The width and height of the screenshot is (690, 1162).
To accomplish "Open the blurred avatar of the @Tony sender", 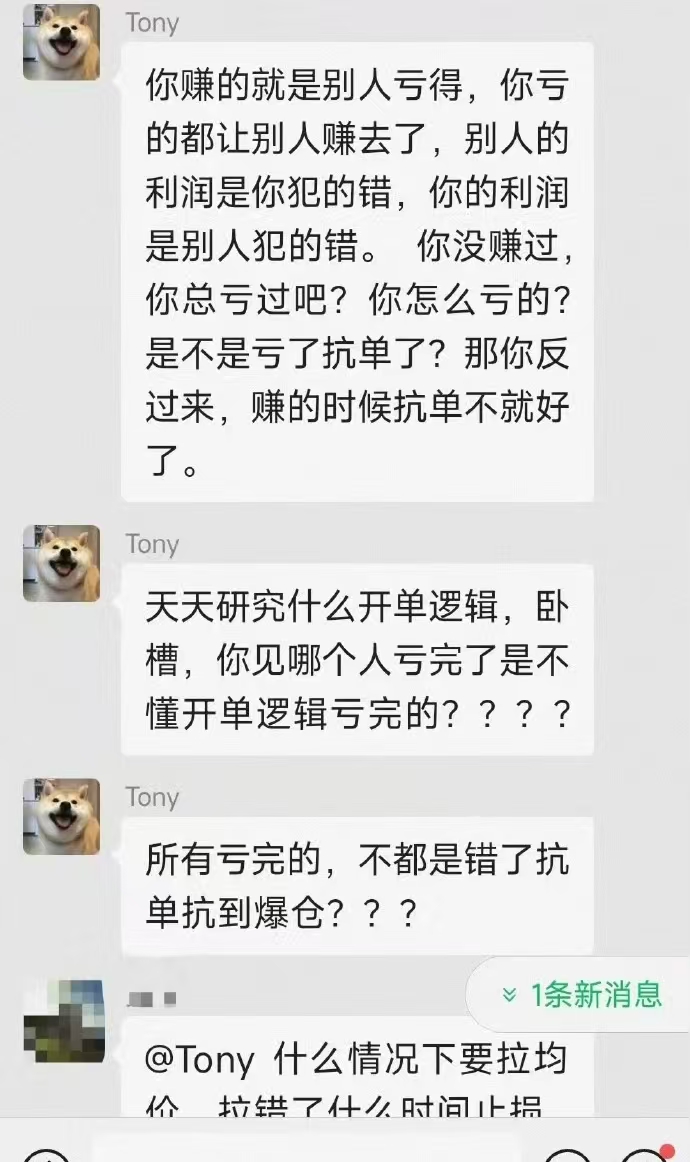I will pos(64,1021).
